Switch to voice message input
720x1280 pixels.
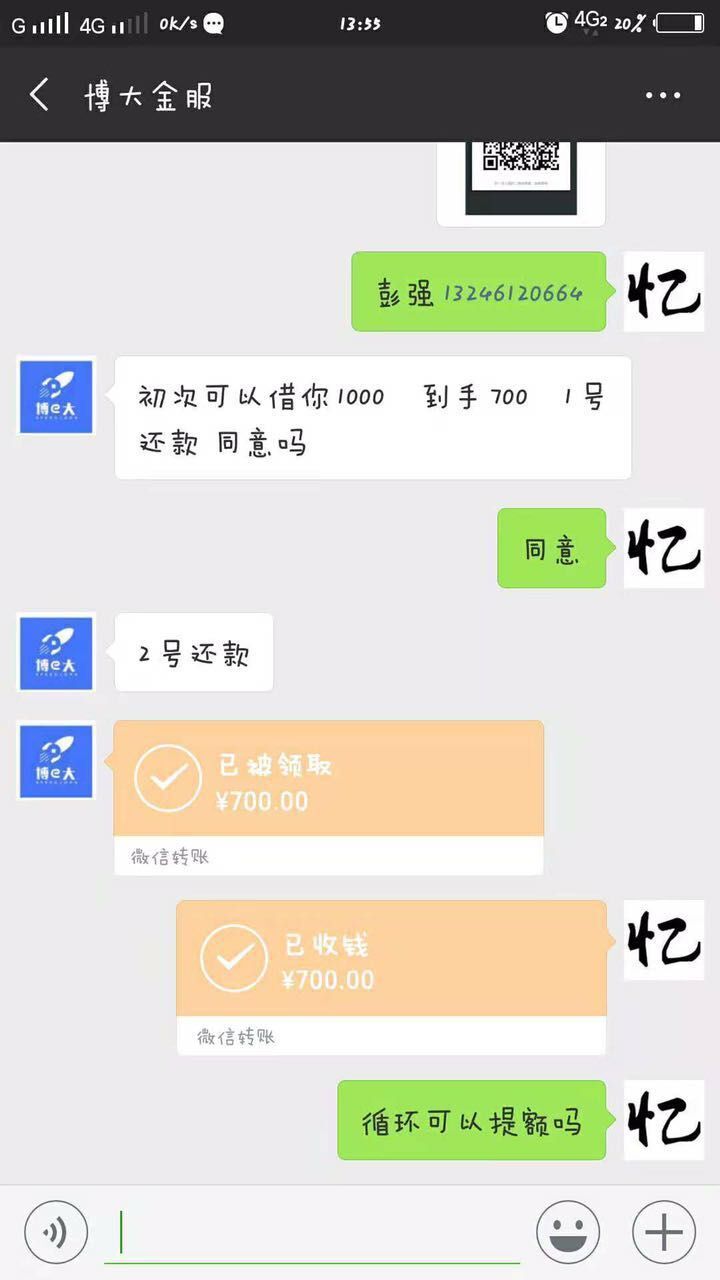pos(56,1233)
